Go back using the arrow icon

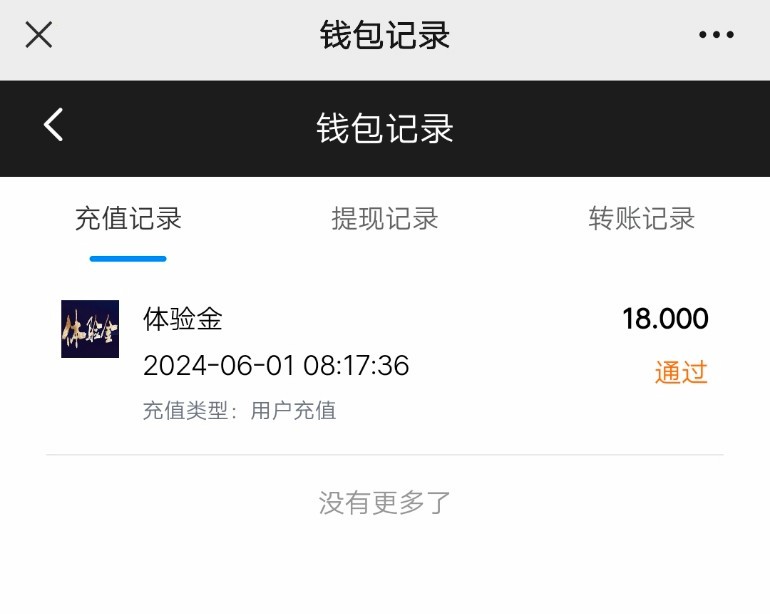(54, 125)
